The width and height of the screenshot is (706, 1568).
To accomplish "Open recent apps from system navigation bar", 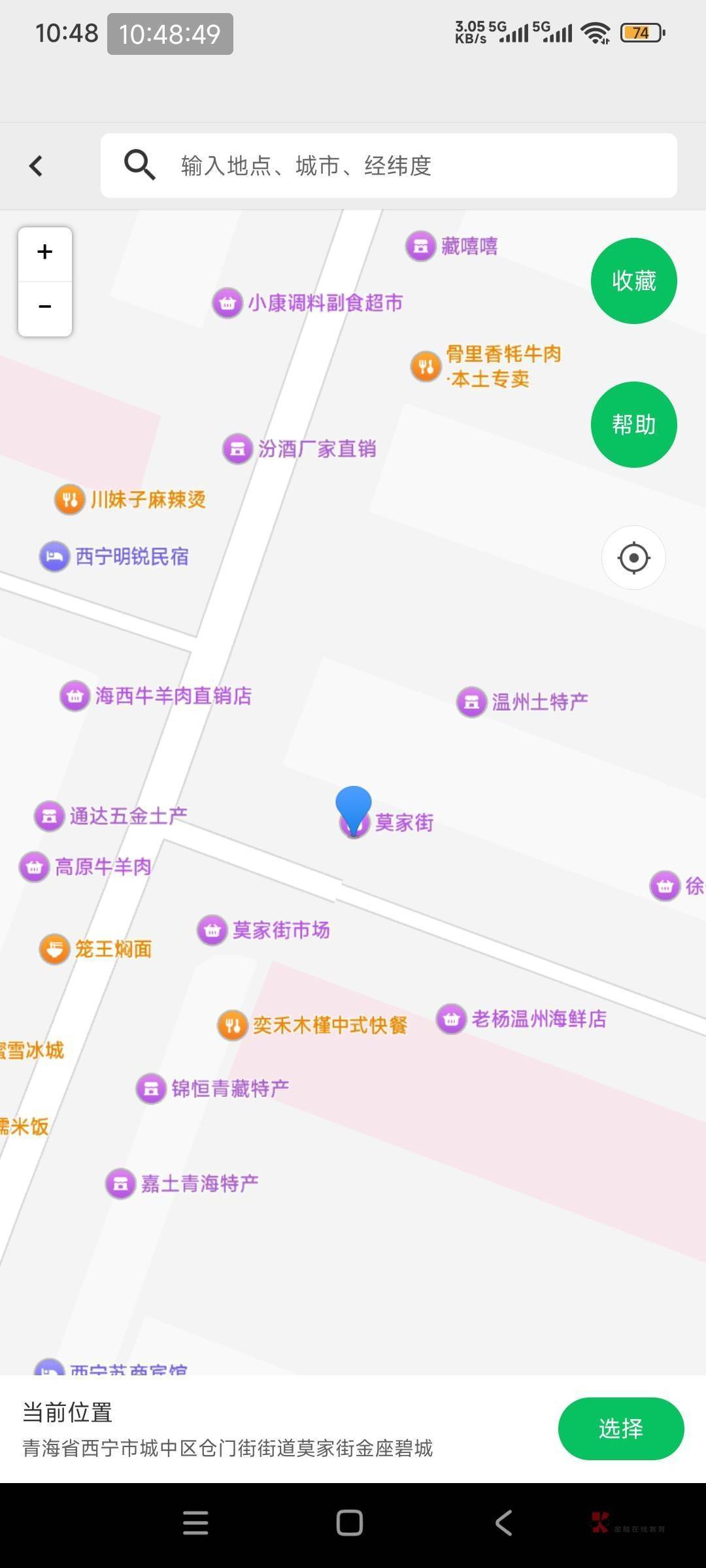I will 195,1523.
